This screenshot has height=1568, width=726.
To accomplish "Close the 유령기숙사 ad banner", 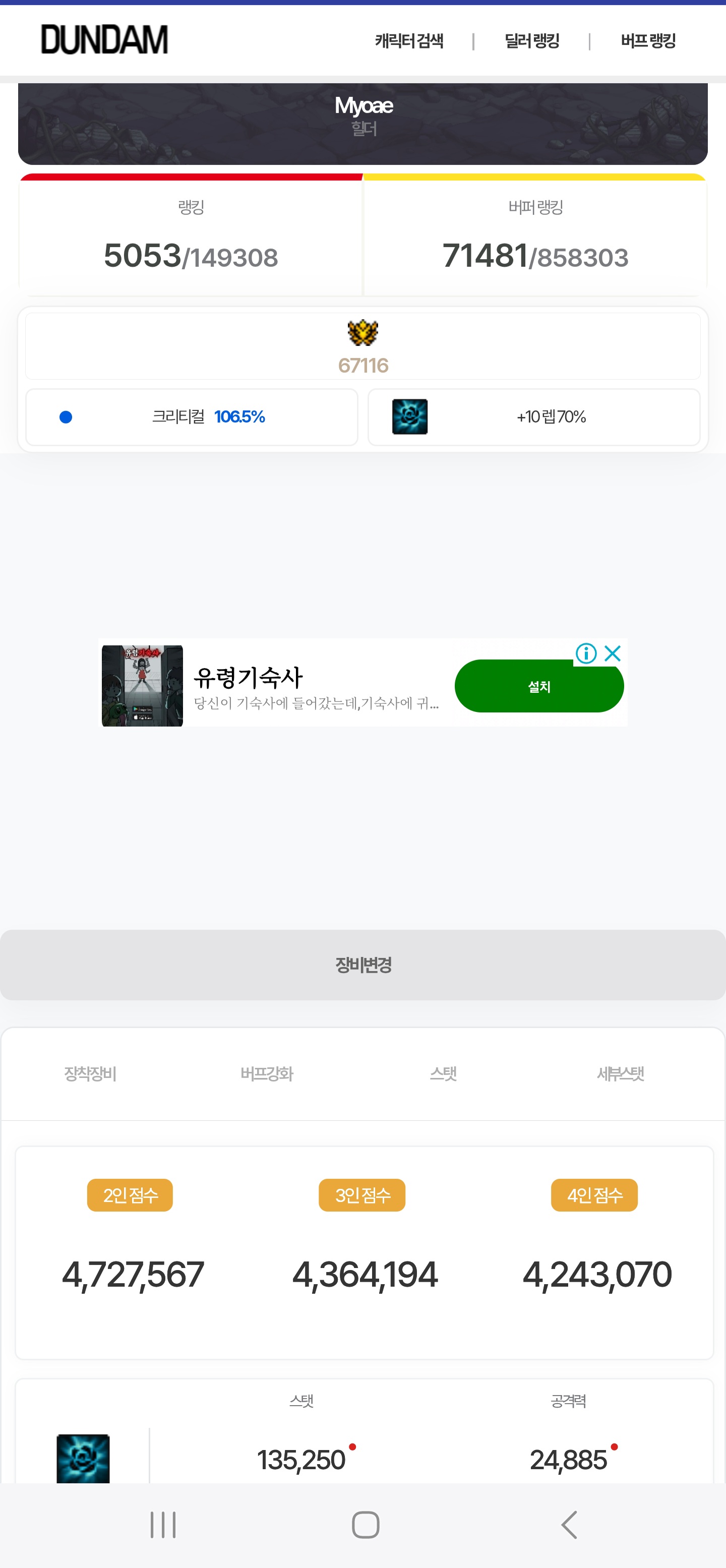I will pyautogui.click(x=613, y=653).
